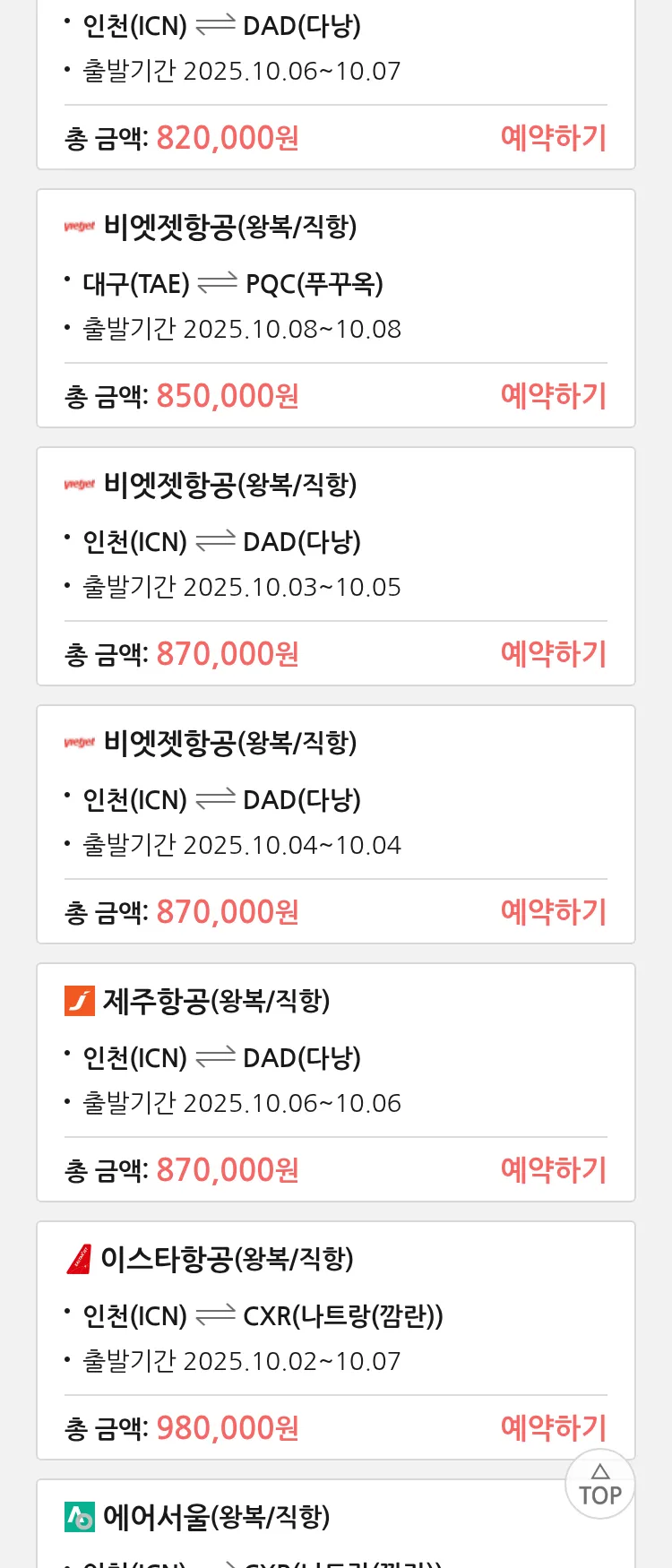The height and width of the screenshot is (1568, 672).
Task: Book the Eastar Jet 980,000원 Nha Trang flight
Action: coord(553,1428)
